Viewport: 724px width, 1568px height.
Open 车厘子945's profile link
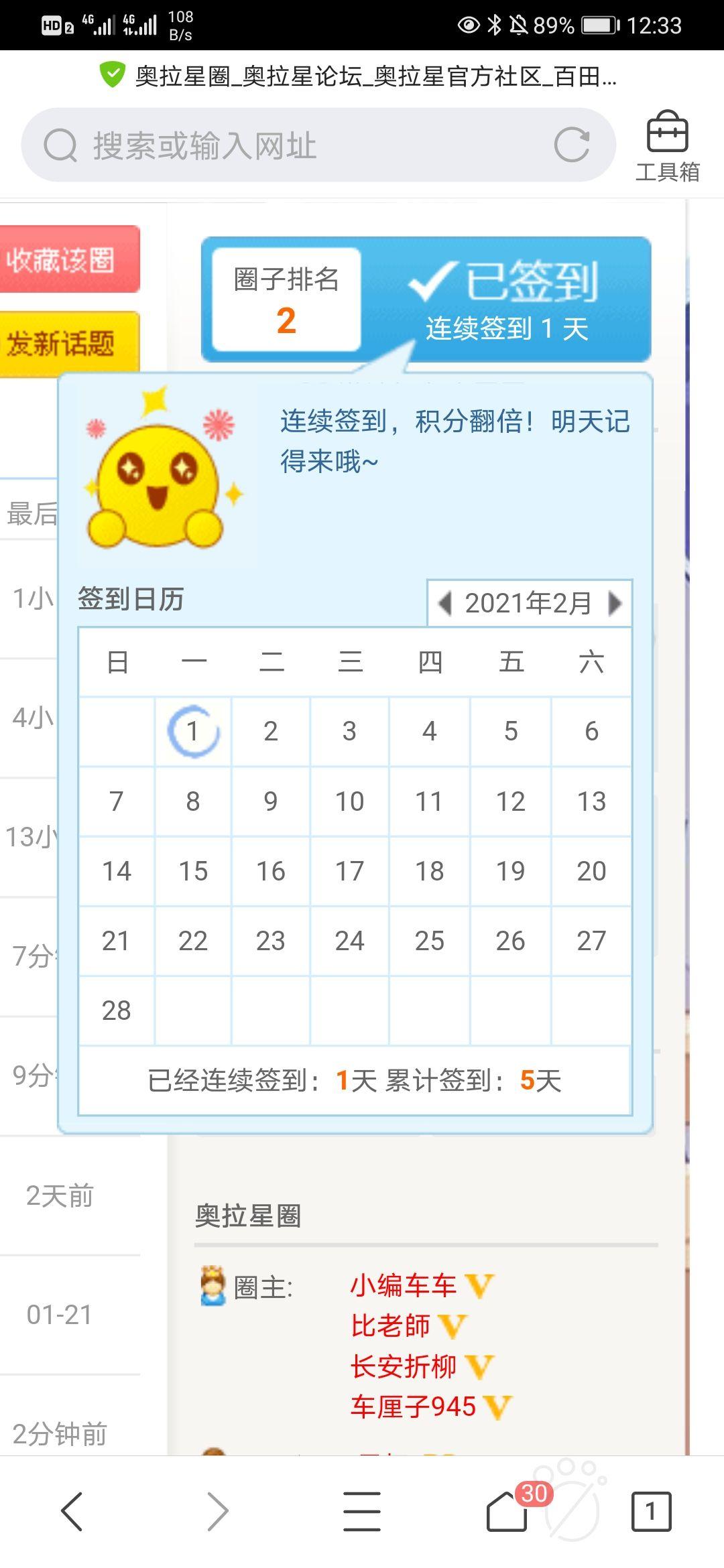point(413,1407)
